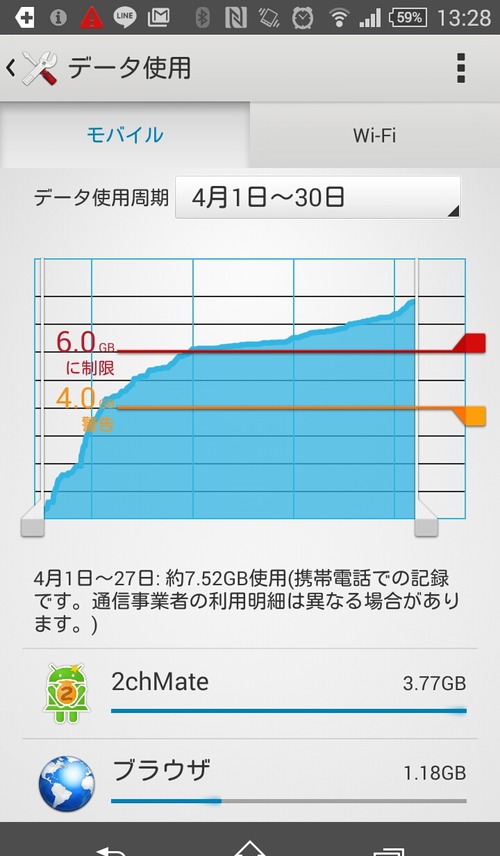Switch to the Wi-Fi tab
Image resolution: width=500 pixels, height=856 pixels.
pyautogui.click(x=374, y=135)
